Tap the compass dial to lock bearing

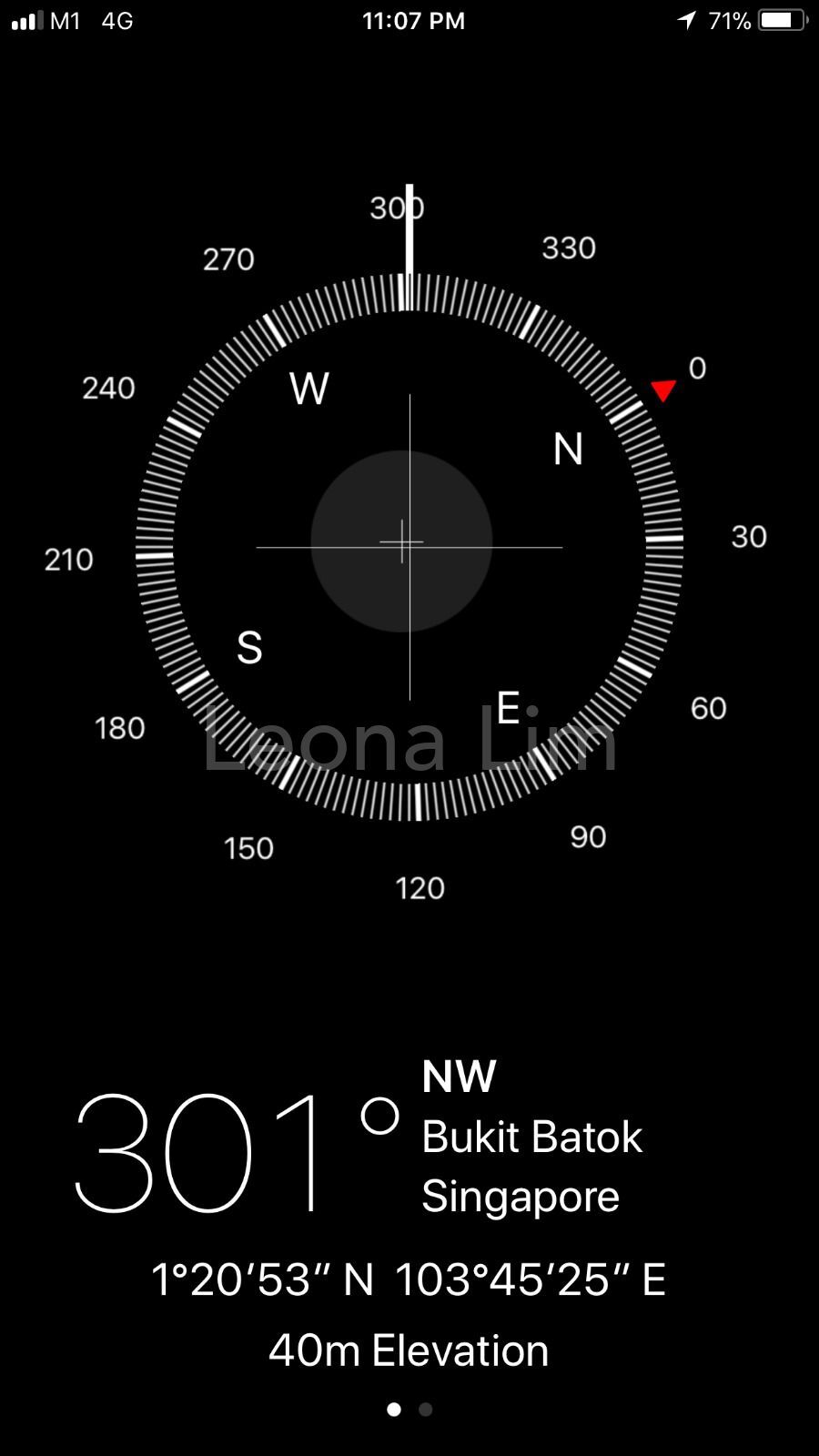coord(409,546)
